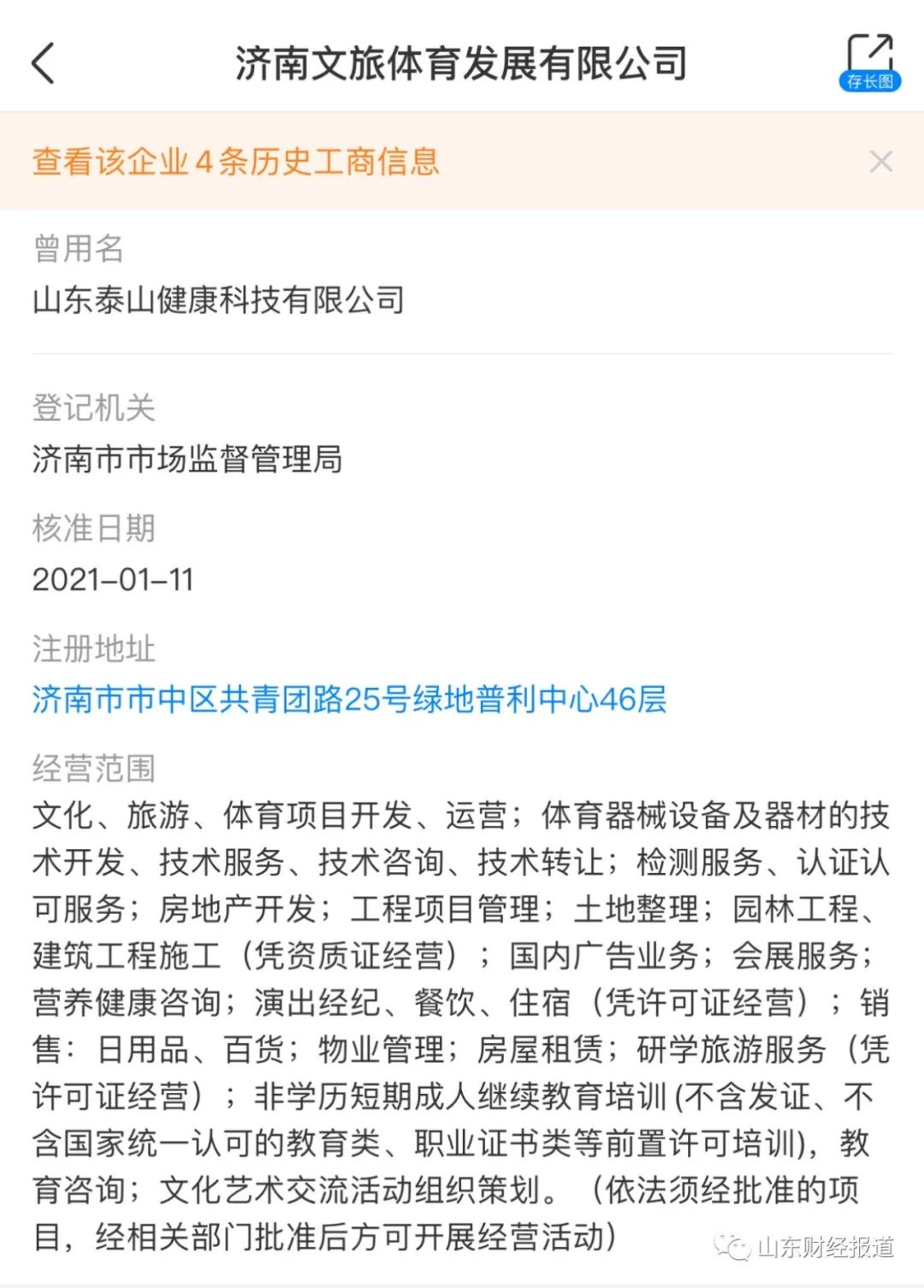Select former name 山东泰山健康科技有限公司
This screenshot has width=924, height=1288.
pos(219,300)
